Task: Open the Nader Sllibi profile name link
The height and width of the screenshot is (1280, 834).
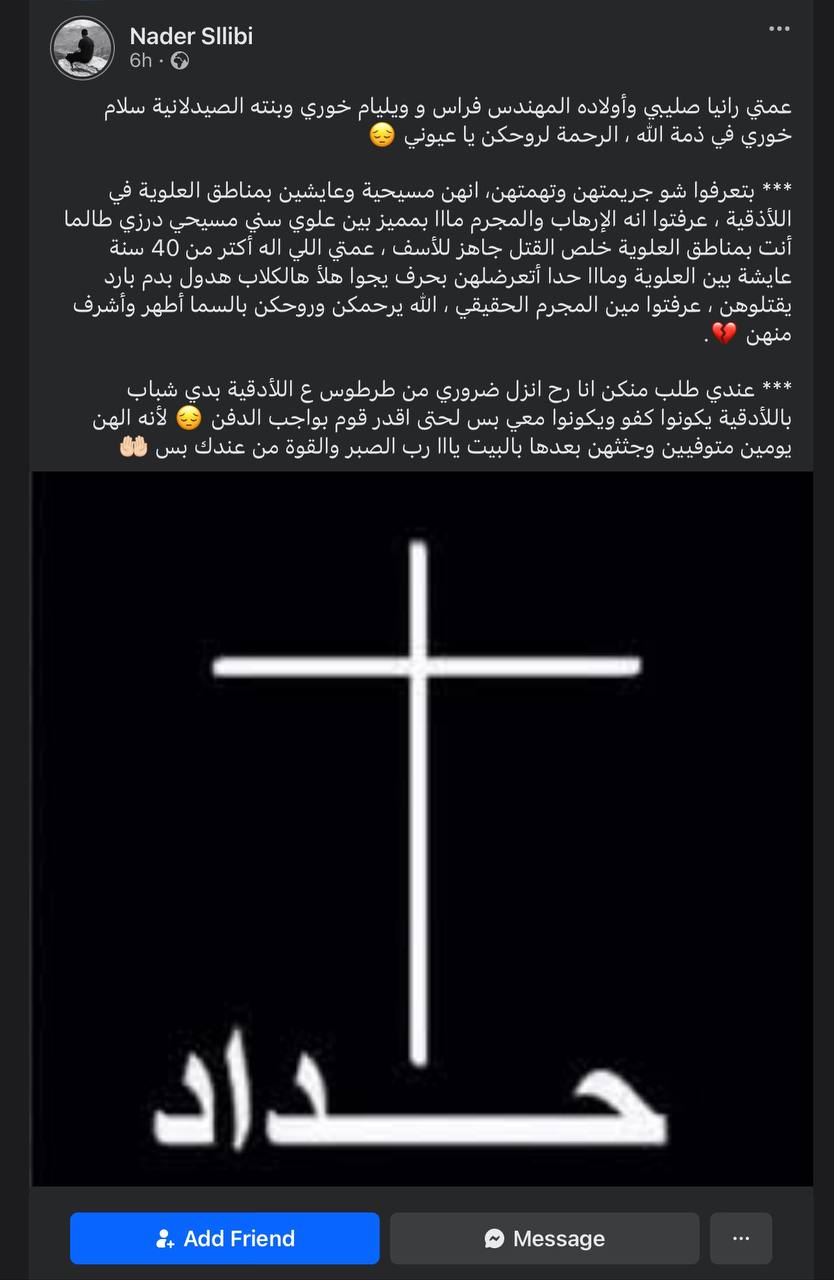Action: tap(191, 36)
